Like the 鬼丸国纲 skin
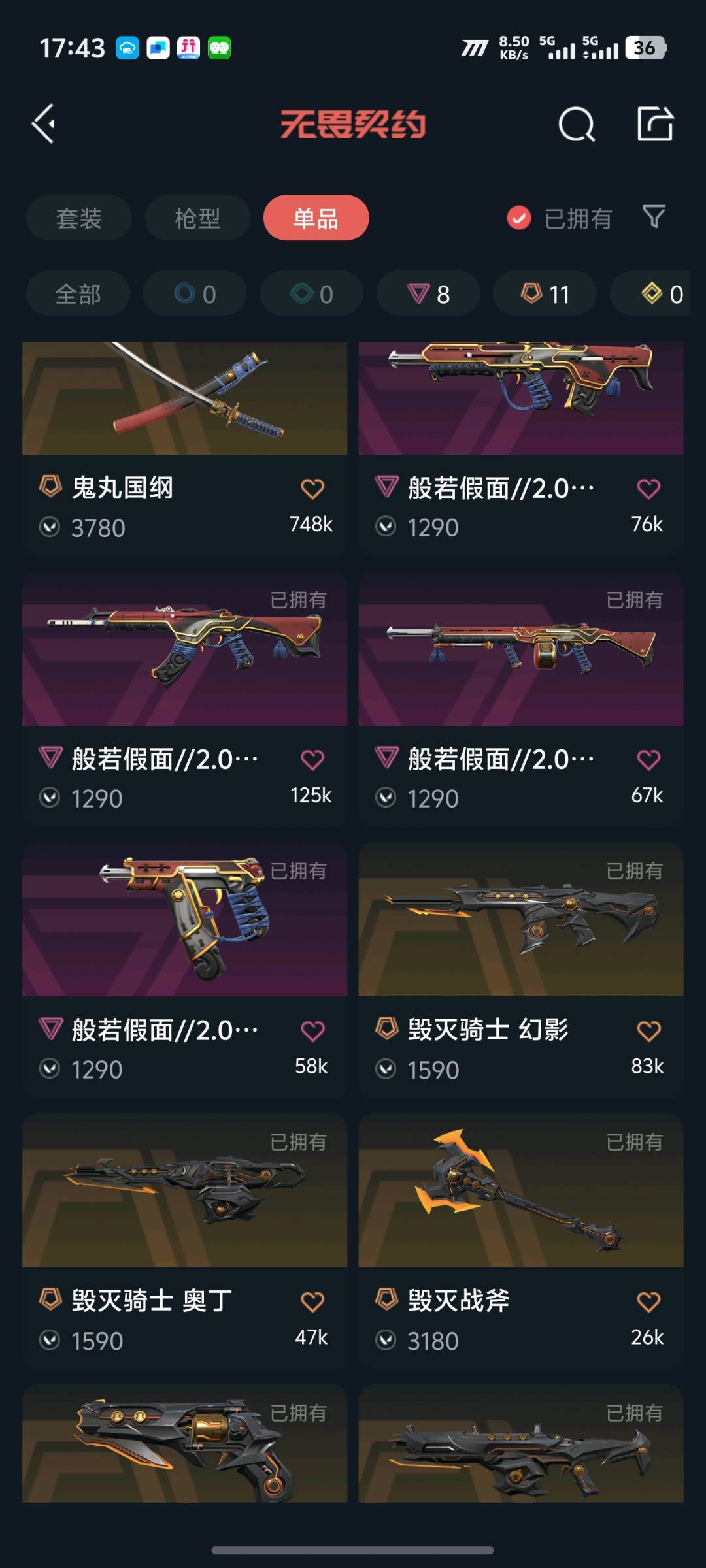706x1568 pixels. [x=312, y=489]
